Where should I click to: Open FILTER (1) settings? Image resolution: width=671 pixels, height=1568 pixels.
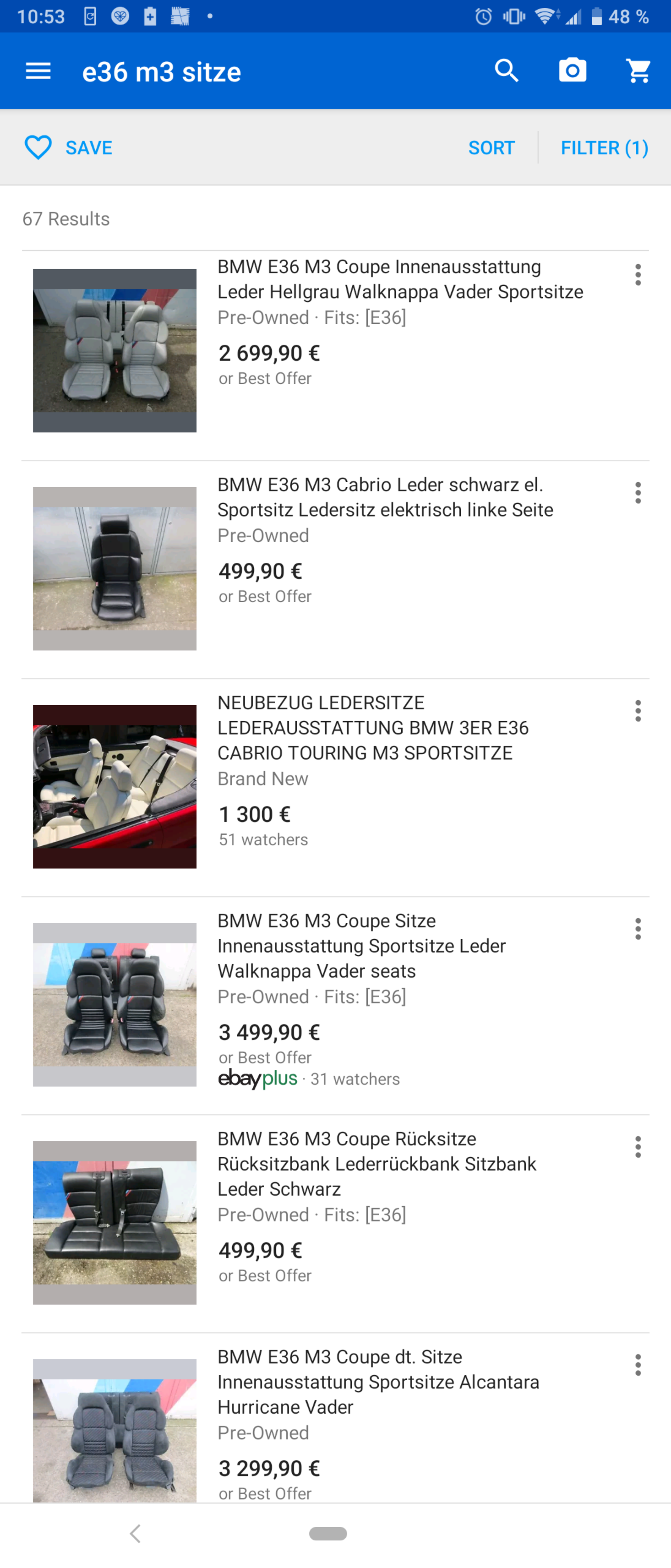[604, 147]
